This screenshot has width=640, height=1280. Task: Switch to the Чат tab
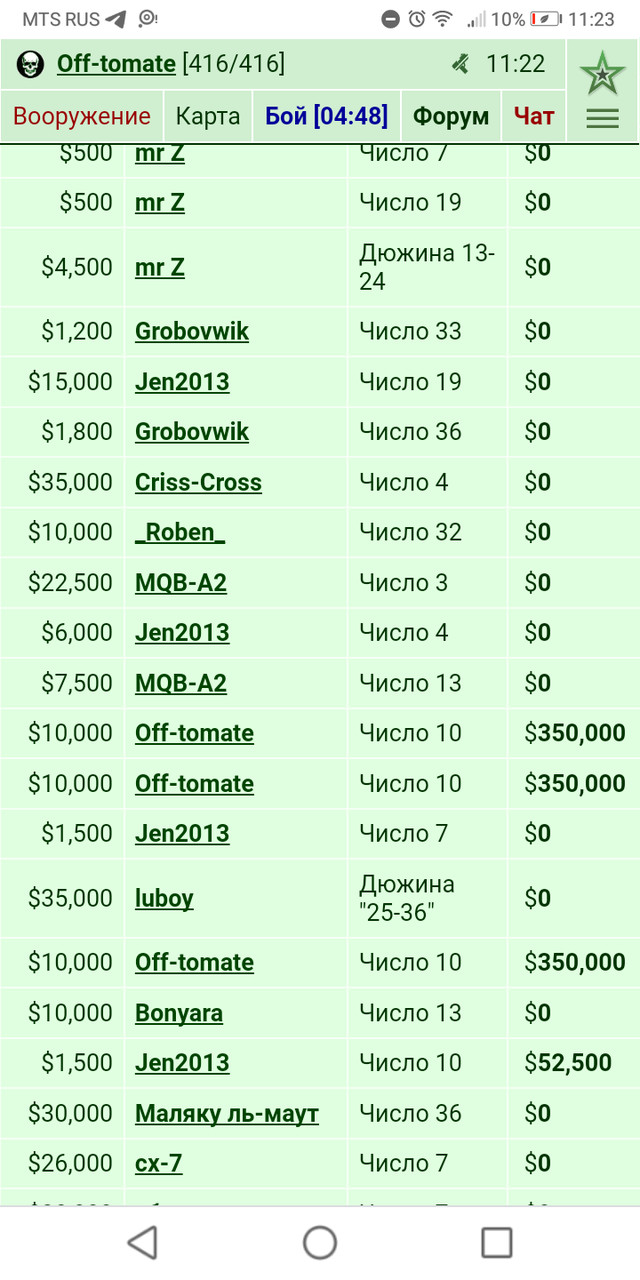[534, 116]
